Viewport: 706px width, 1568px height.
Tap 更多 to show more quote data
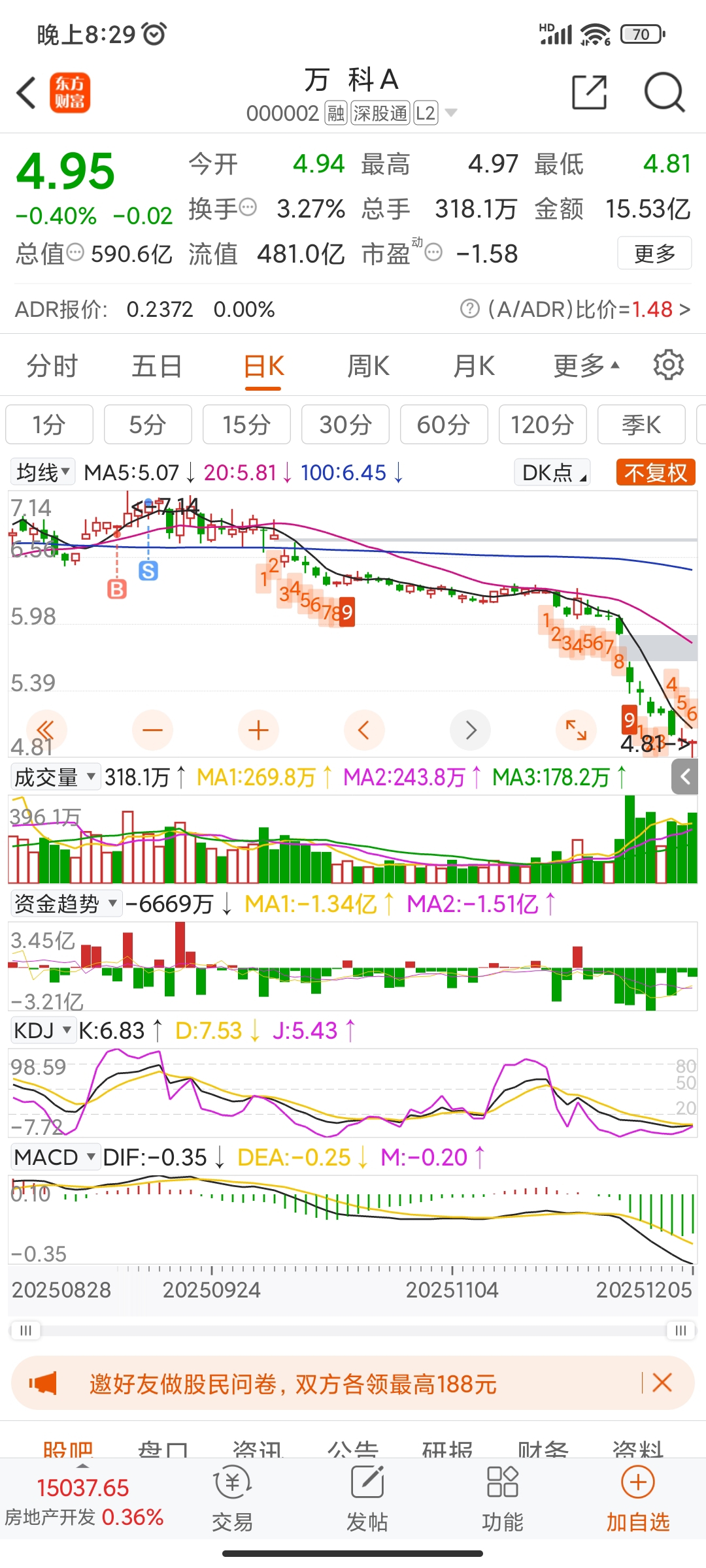(654, 253)
